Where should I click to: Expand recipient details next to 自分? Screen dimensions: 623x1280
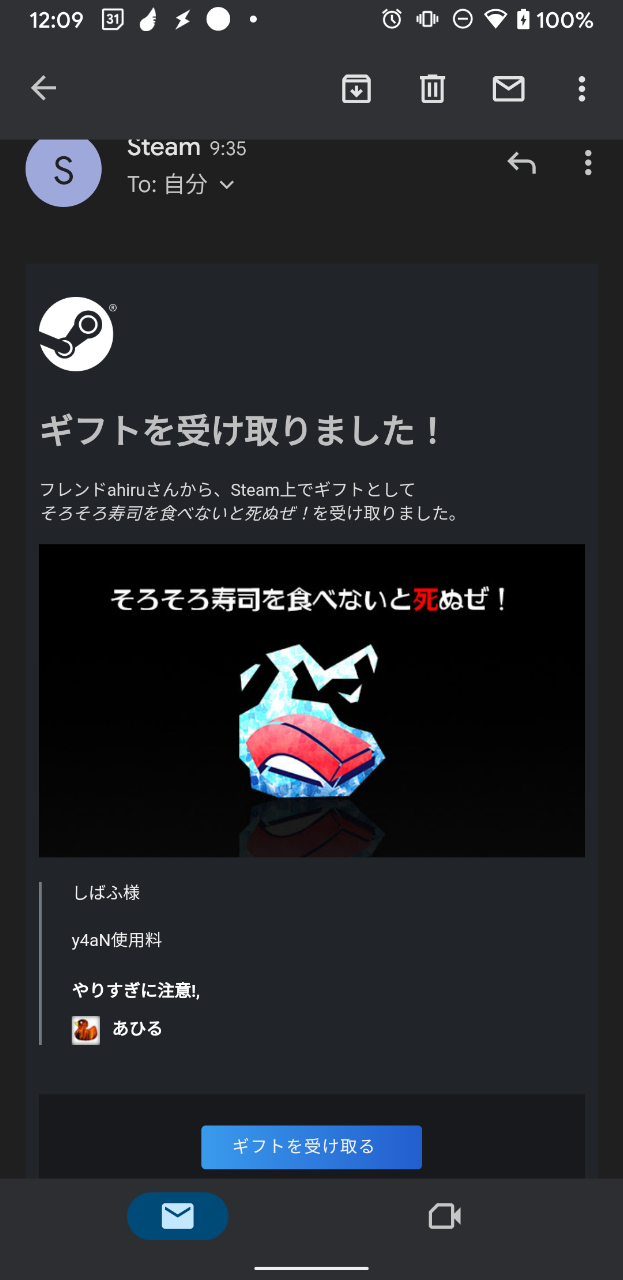tap(227, 185)
